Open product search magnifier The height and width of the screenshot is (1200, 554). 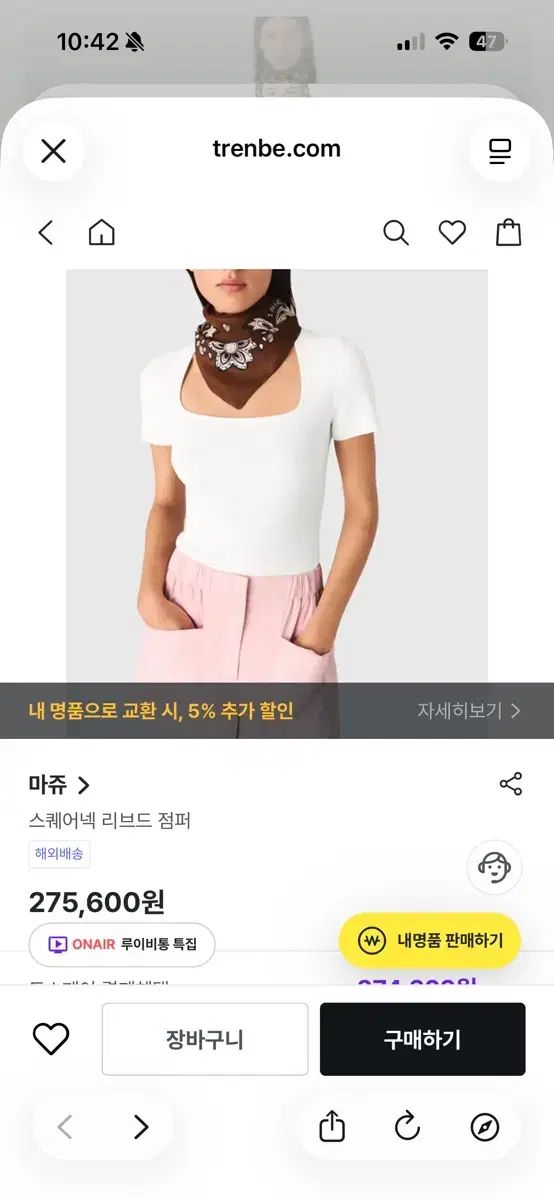(x=396, y=233)
